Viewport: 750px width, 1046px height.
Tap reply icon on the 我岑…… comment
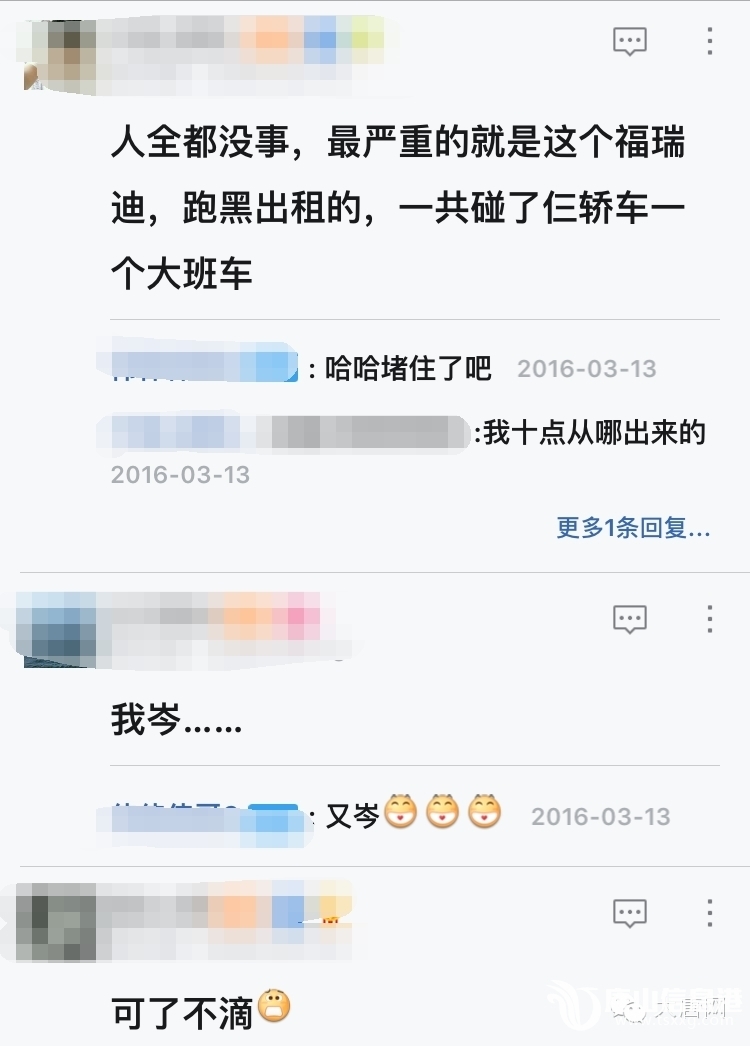(x=629, y=619)
